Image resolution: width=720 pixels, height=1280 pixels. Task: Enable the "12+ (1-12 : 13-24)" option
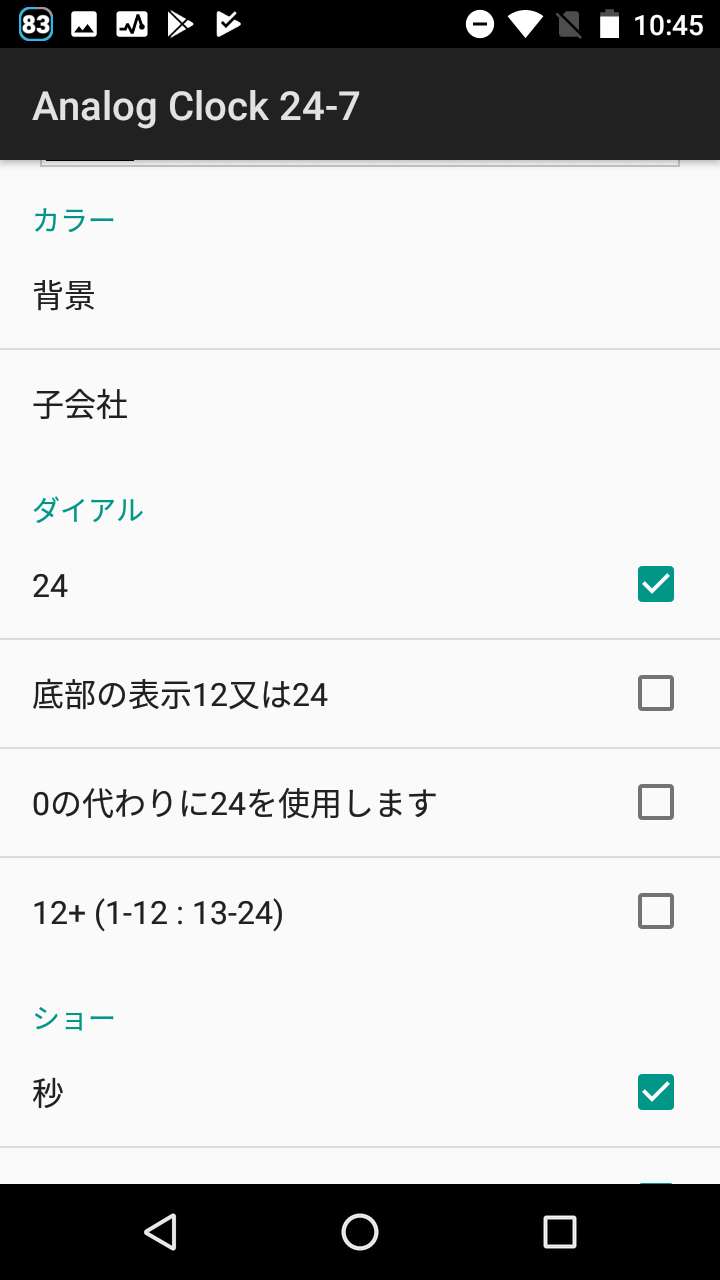click(x=656, y=911)
